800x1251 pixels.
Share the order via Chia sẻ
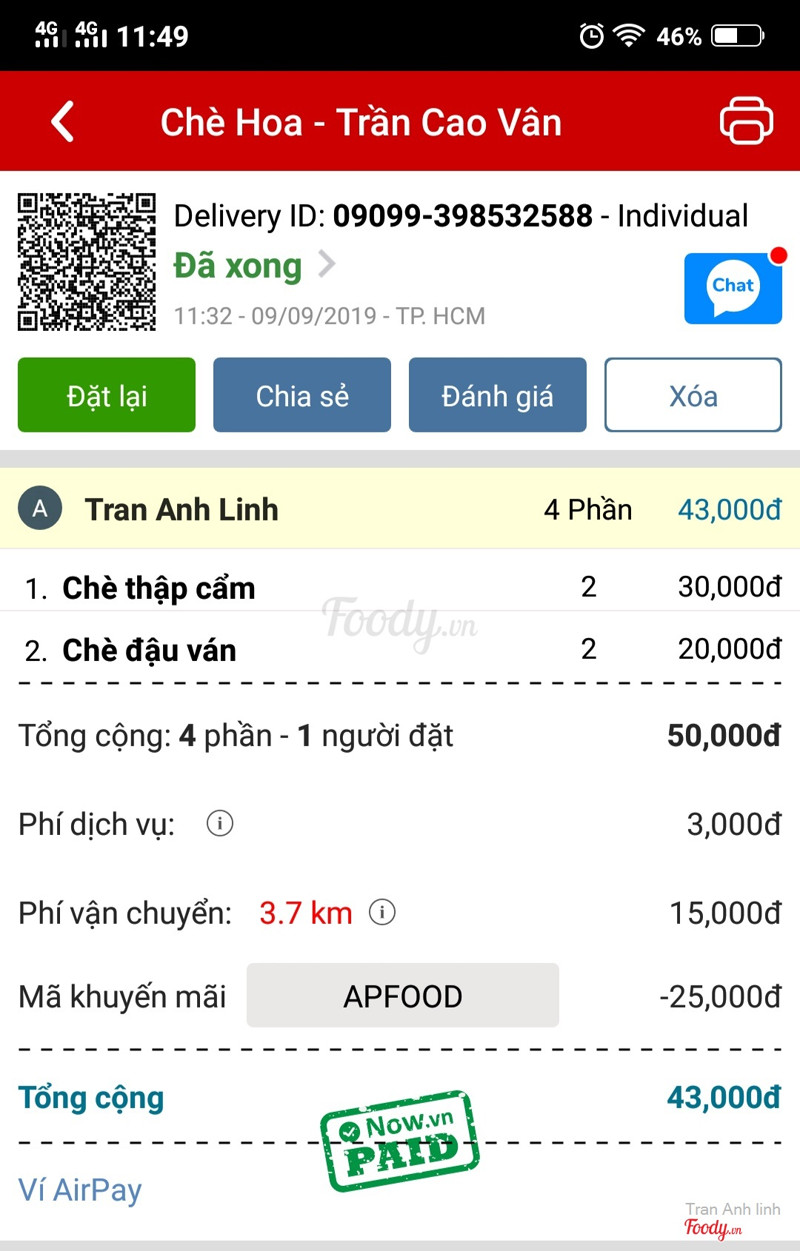302,396
